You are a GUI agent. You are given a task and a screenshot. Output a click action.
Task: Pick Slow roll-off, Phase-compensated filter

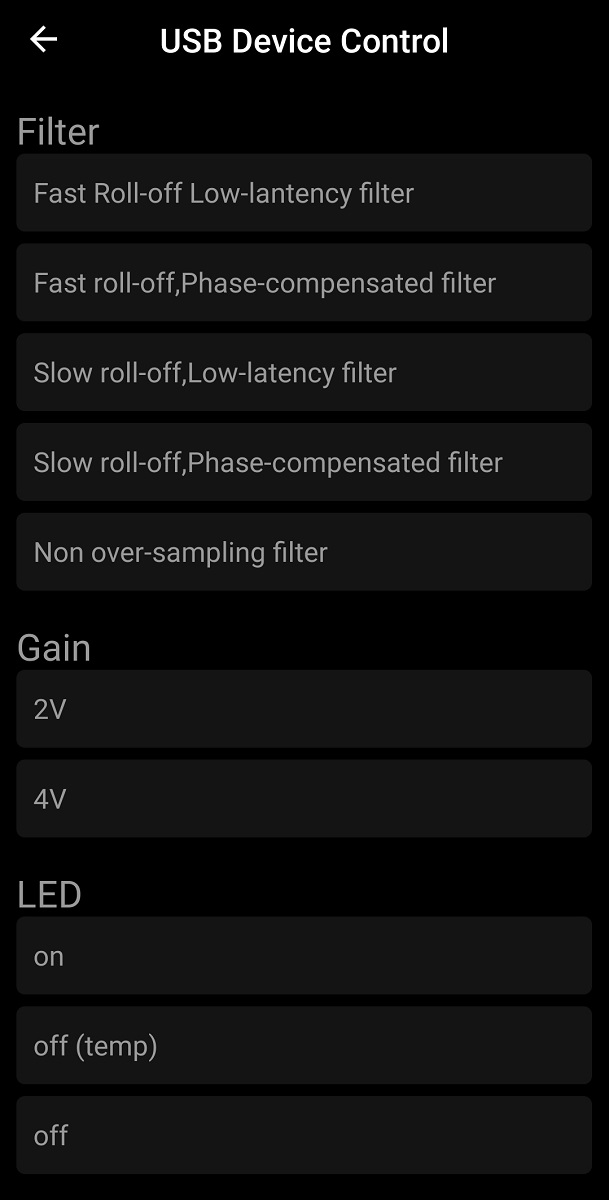pyautogui.click(x=304, y=463)
